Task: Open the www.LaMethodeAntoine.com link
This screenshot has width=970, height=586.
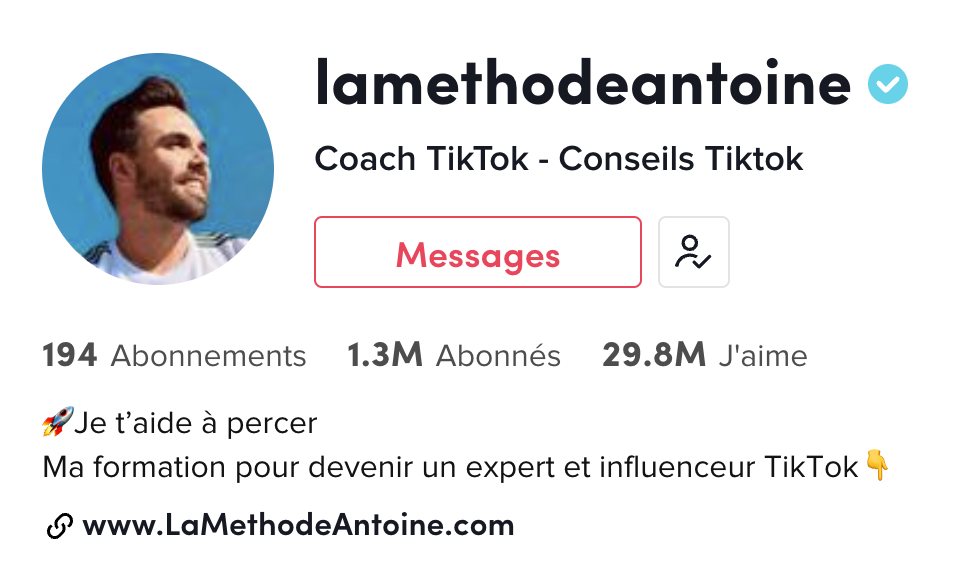Action: pos(297,525)
